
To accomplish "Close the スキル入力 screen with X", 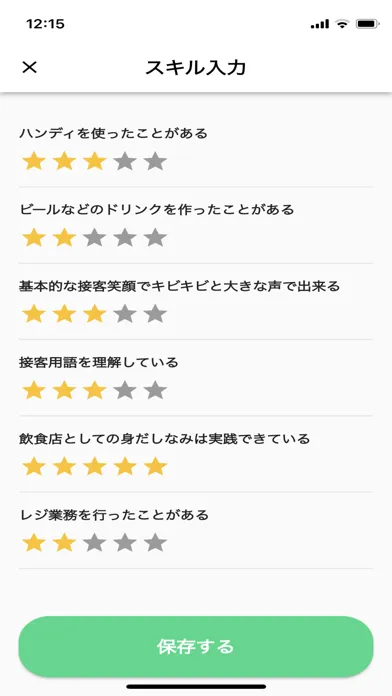I will (x=30, y=67).
